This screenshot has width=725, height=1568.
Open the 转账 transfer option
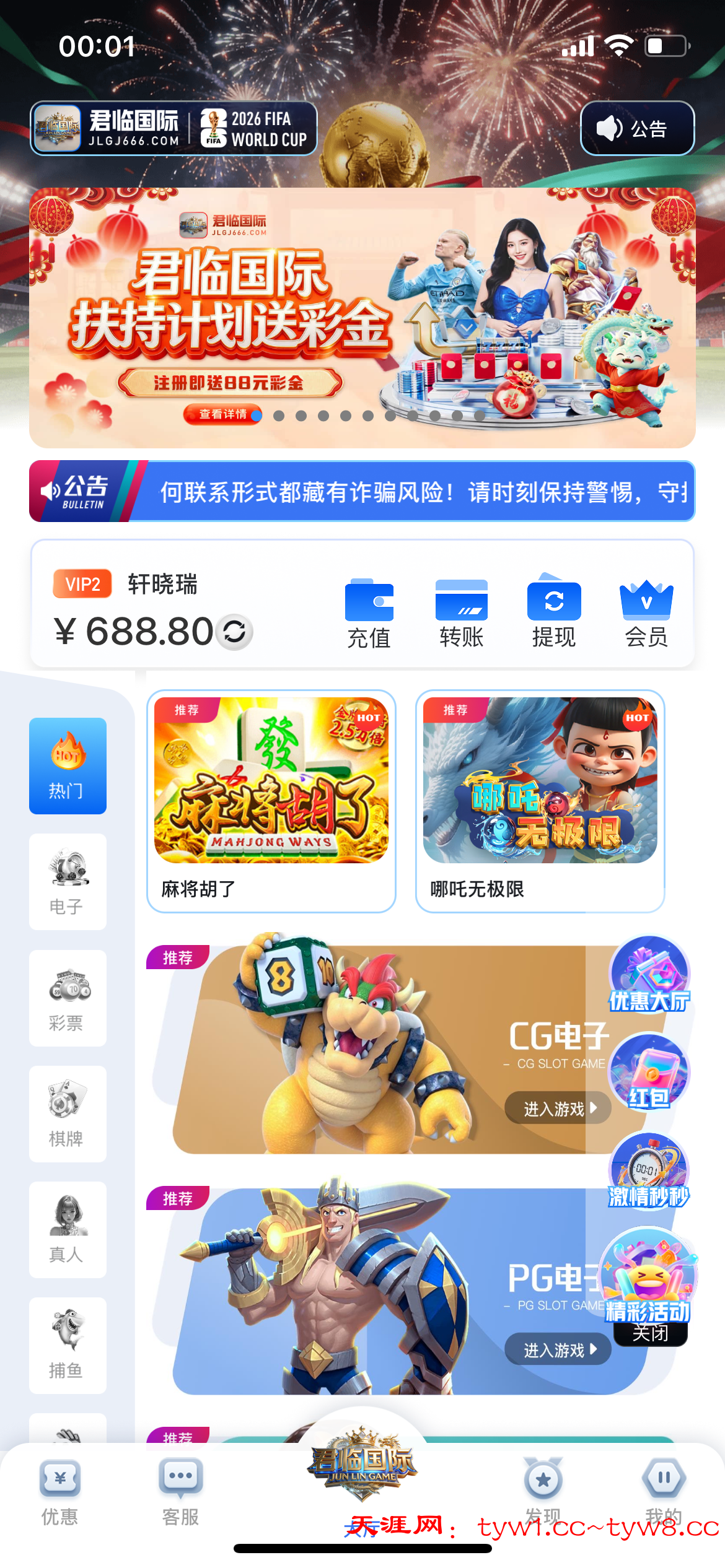click(461, 614)
